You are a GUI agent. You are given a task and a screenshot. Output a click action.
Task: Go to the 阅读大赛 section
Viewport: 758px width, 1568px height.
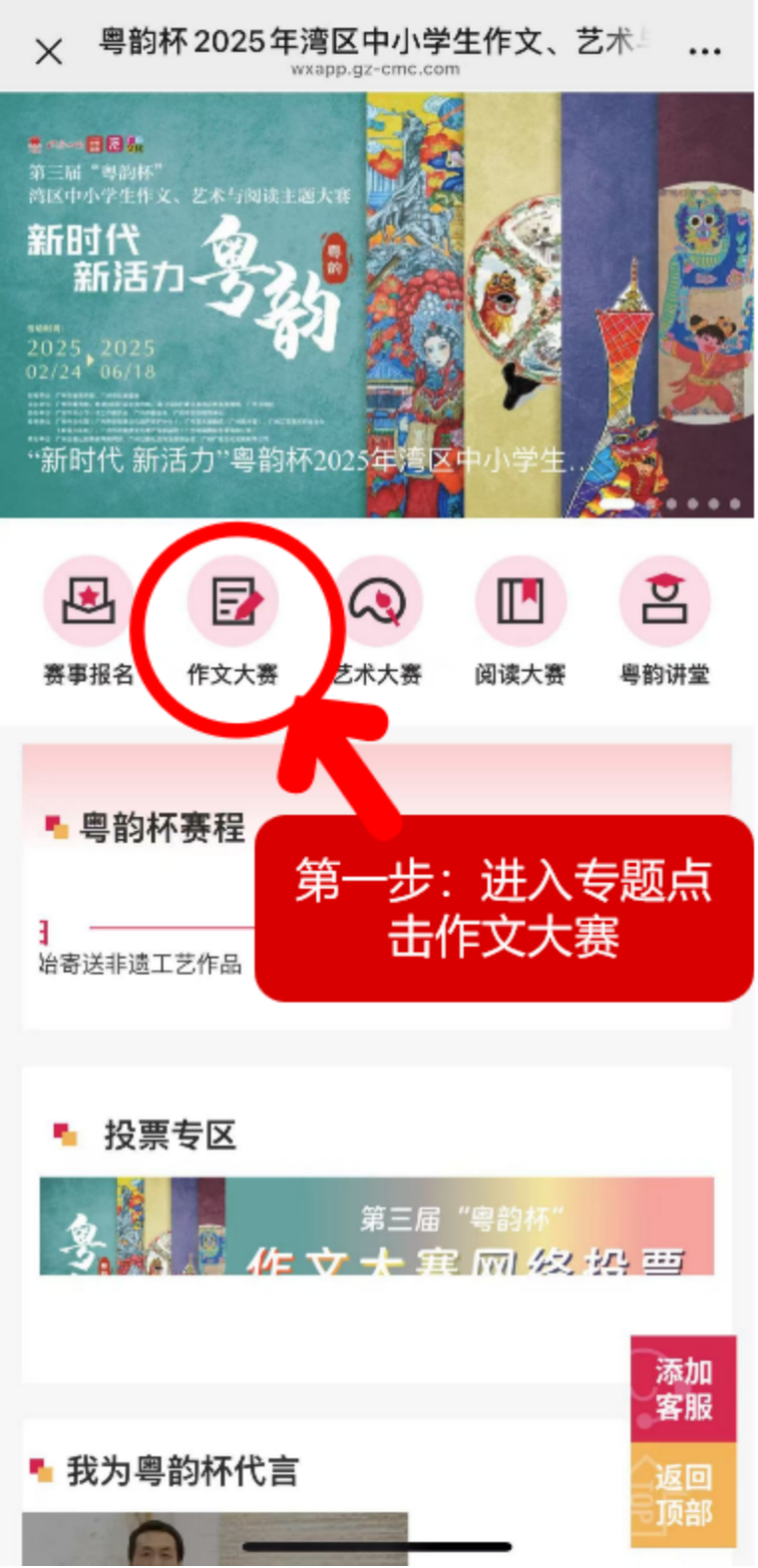click(520, 620)
